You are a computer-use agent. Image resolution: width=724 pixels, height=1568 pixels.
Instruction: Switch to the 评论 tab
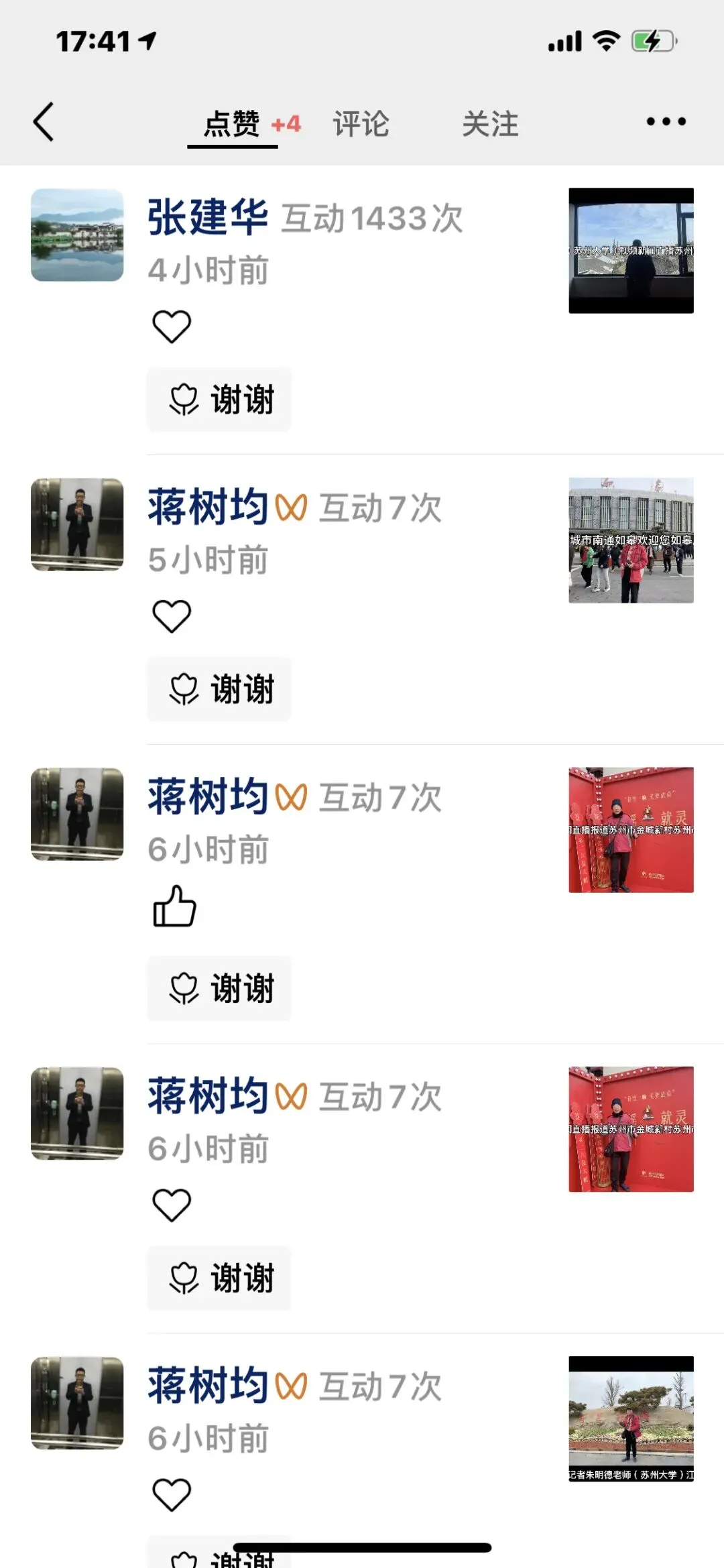pos(361,124)
